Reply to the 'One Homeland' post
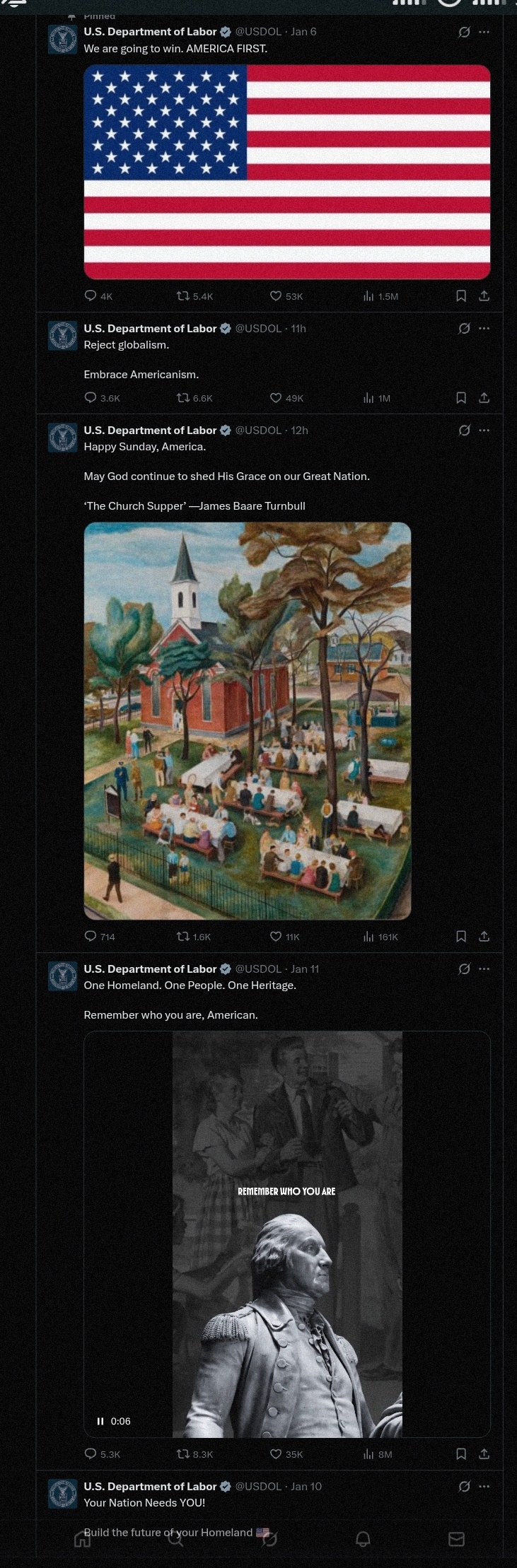The height and width of the screenshot is (1568, 517). (x=91, y=1453)
